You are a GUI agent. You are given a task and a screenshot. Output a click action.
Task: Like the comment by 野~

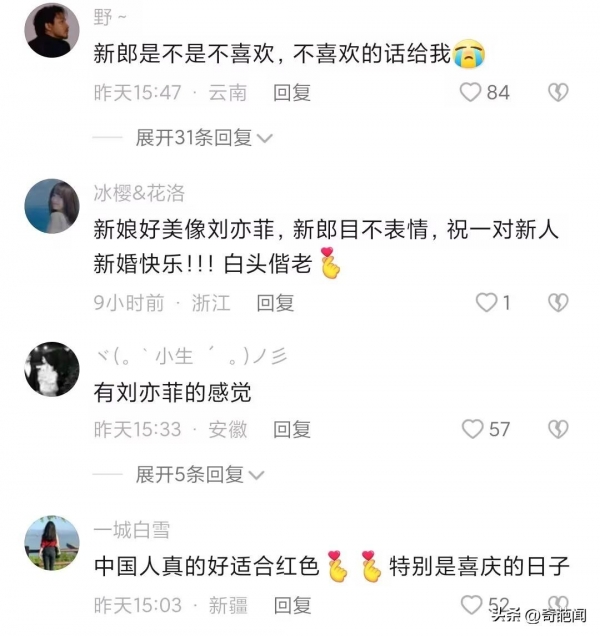tap(472, 92)
